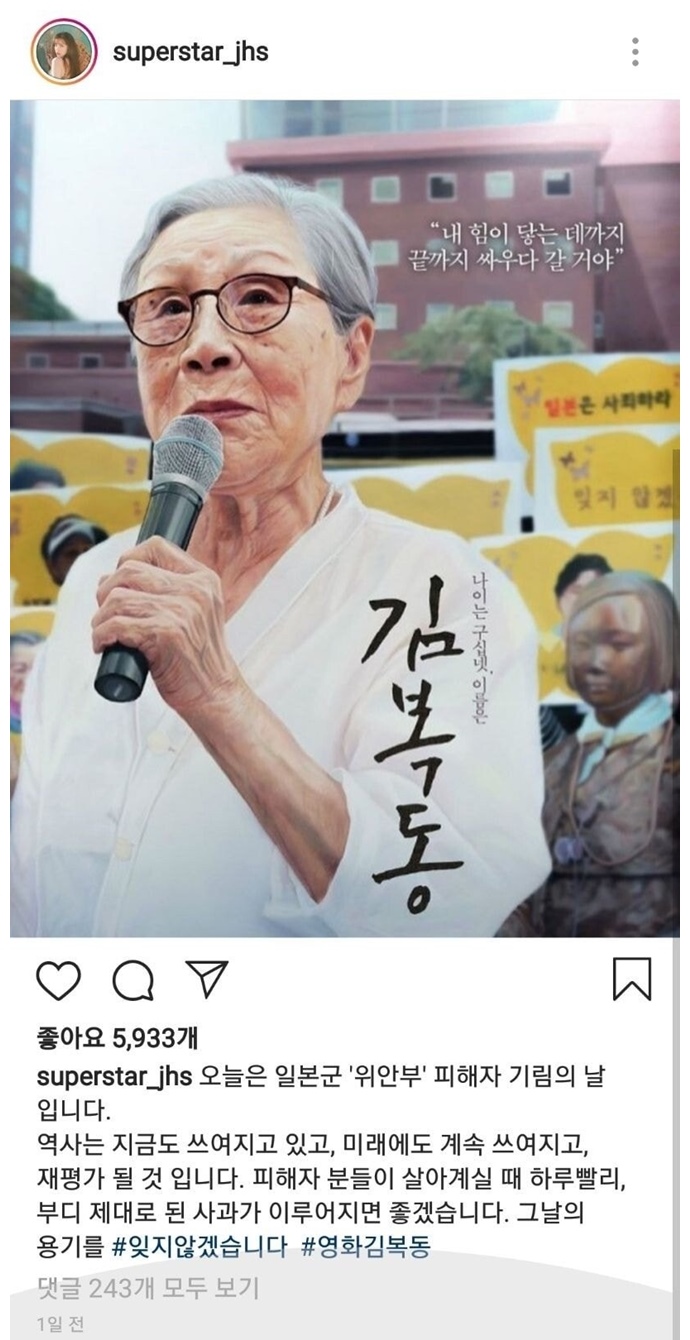Open the post overflow menu
690x1340 pixels.
[635, 52]
